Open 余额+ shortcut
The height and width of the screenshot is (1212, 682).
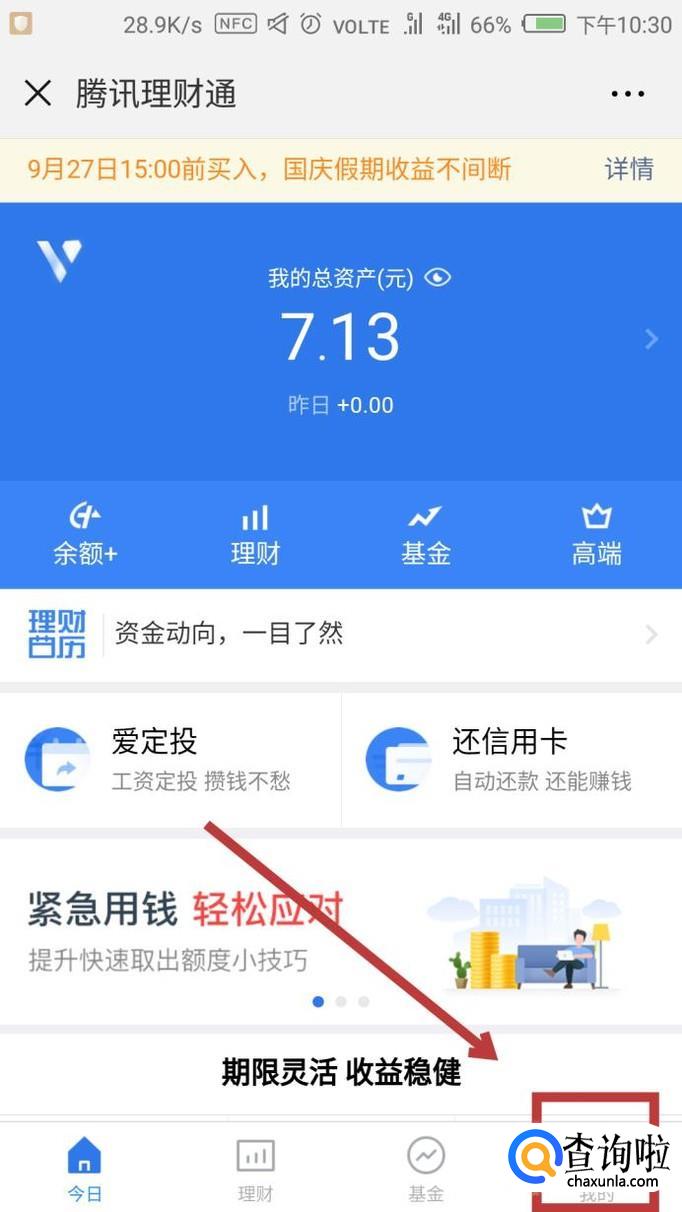(85, 534)
